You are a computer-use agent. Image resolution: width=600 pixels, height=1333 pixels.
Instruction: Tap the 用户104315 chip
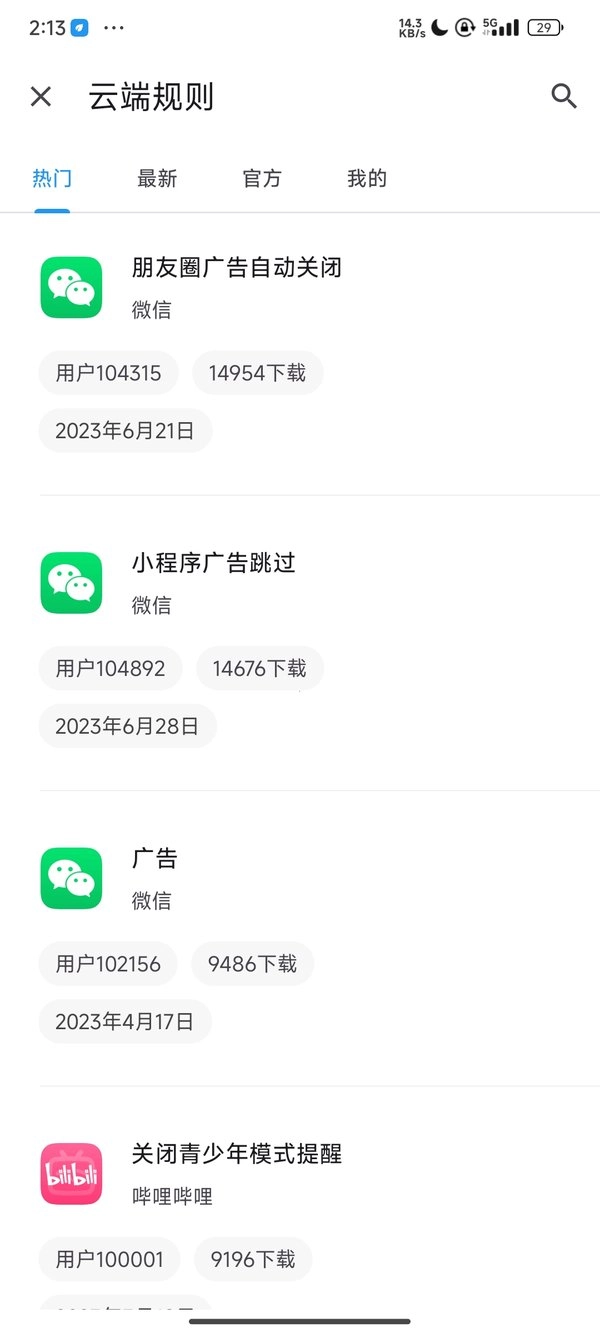click(x=108, y=373)
